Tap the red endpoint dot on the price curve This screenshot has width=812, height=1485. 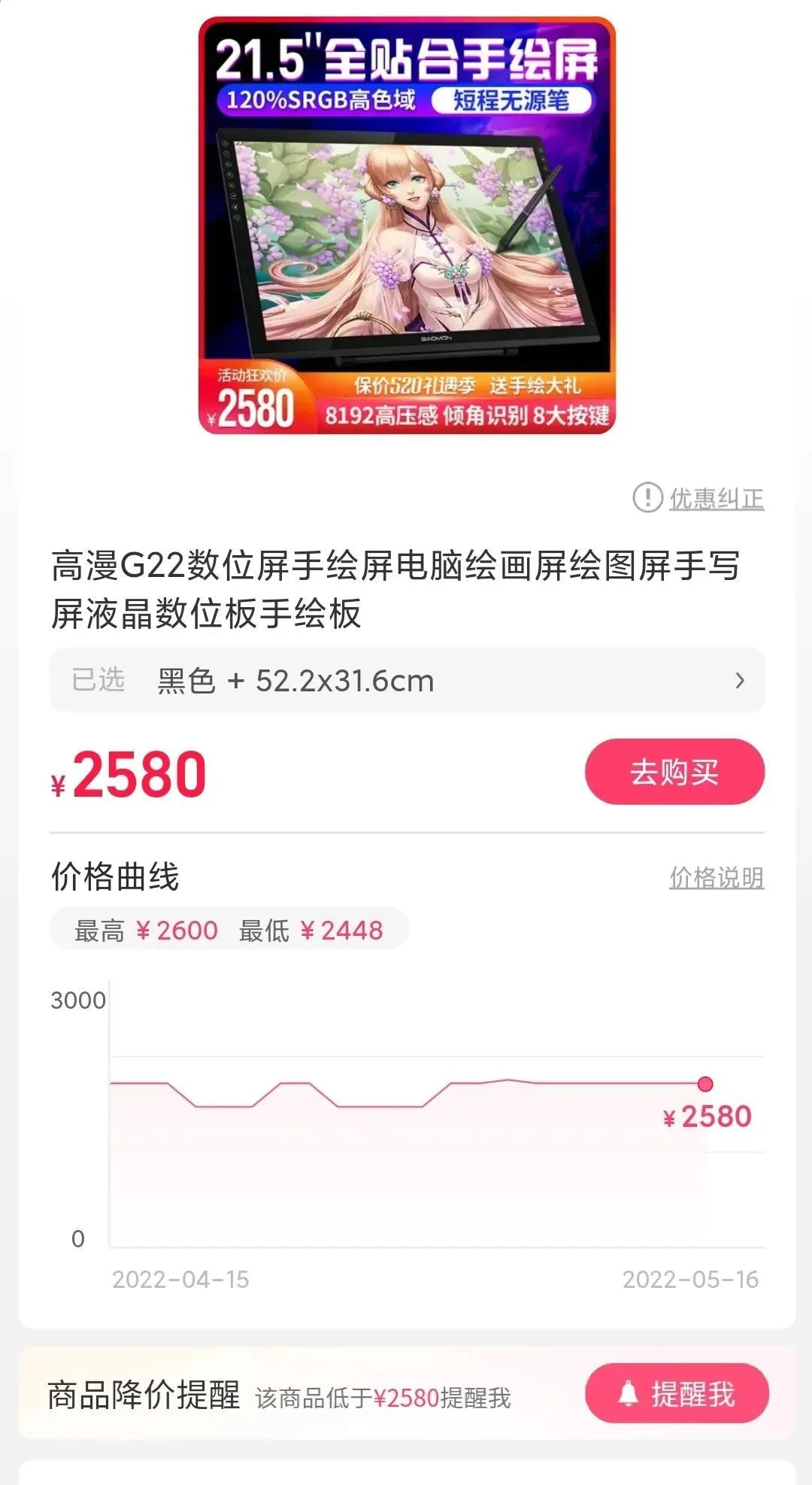click(704, 1085)
